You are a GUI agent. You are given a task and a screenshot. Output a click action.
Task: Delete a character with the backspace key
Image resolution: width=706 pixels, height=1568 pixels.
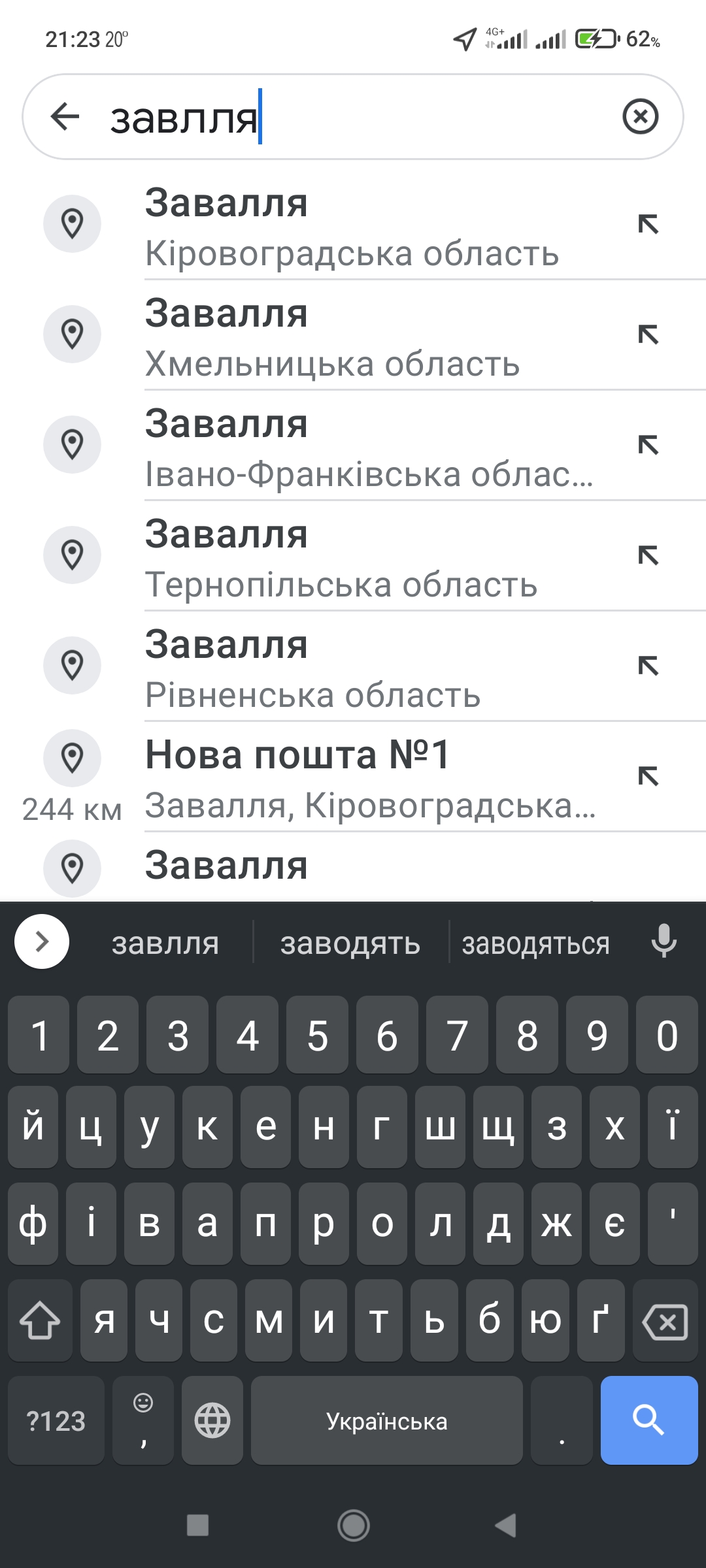click(x=665, y=1322)
